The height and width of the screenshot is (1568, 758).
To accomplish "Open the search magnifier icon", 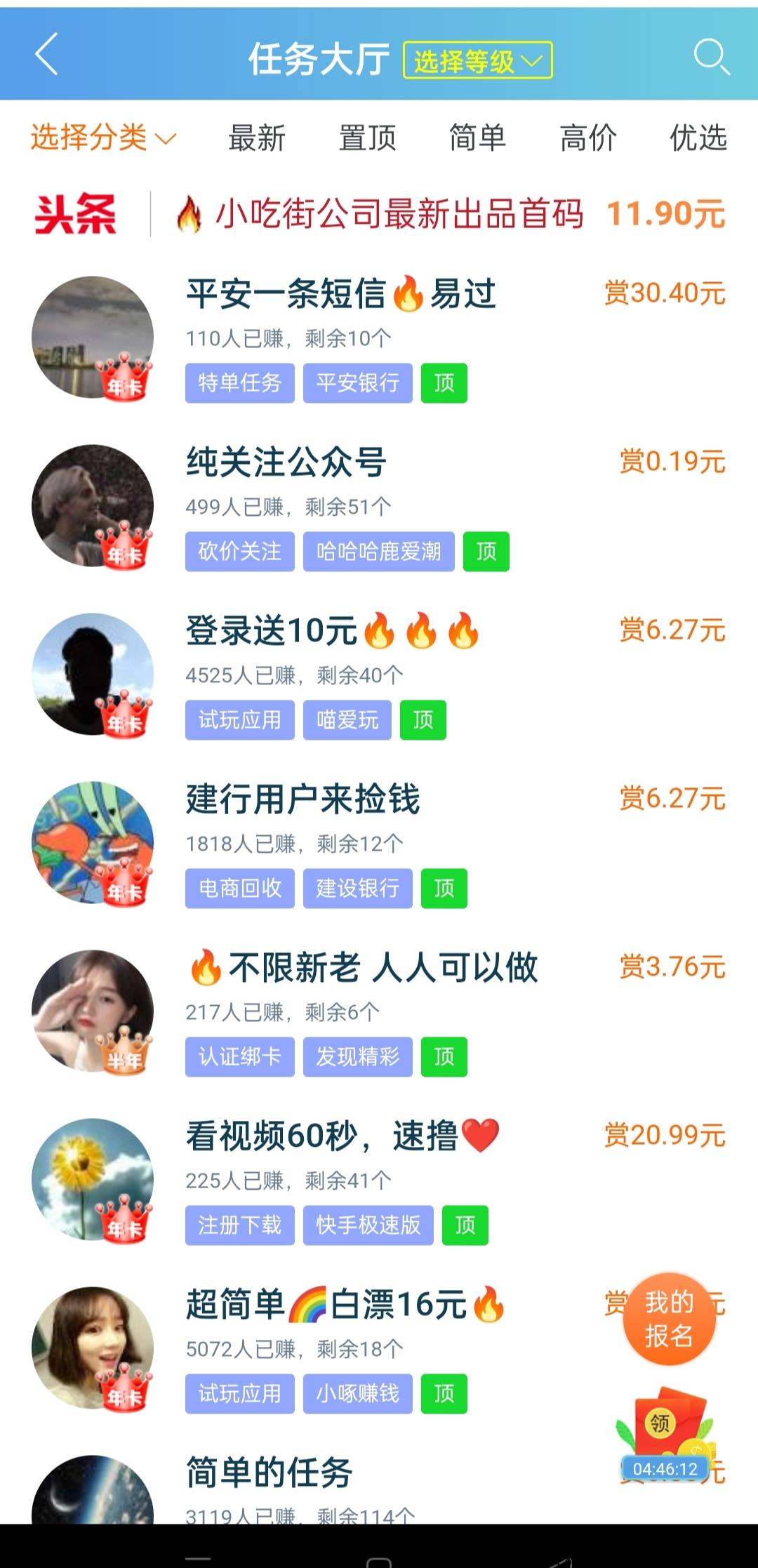I will [712, 56].
